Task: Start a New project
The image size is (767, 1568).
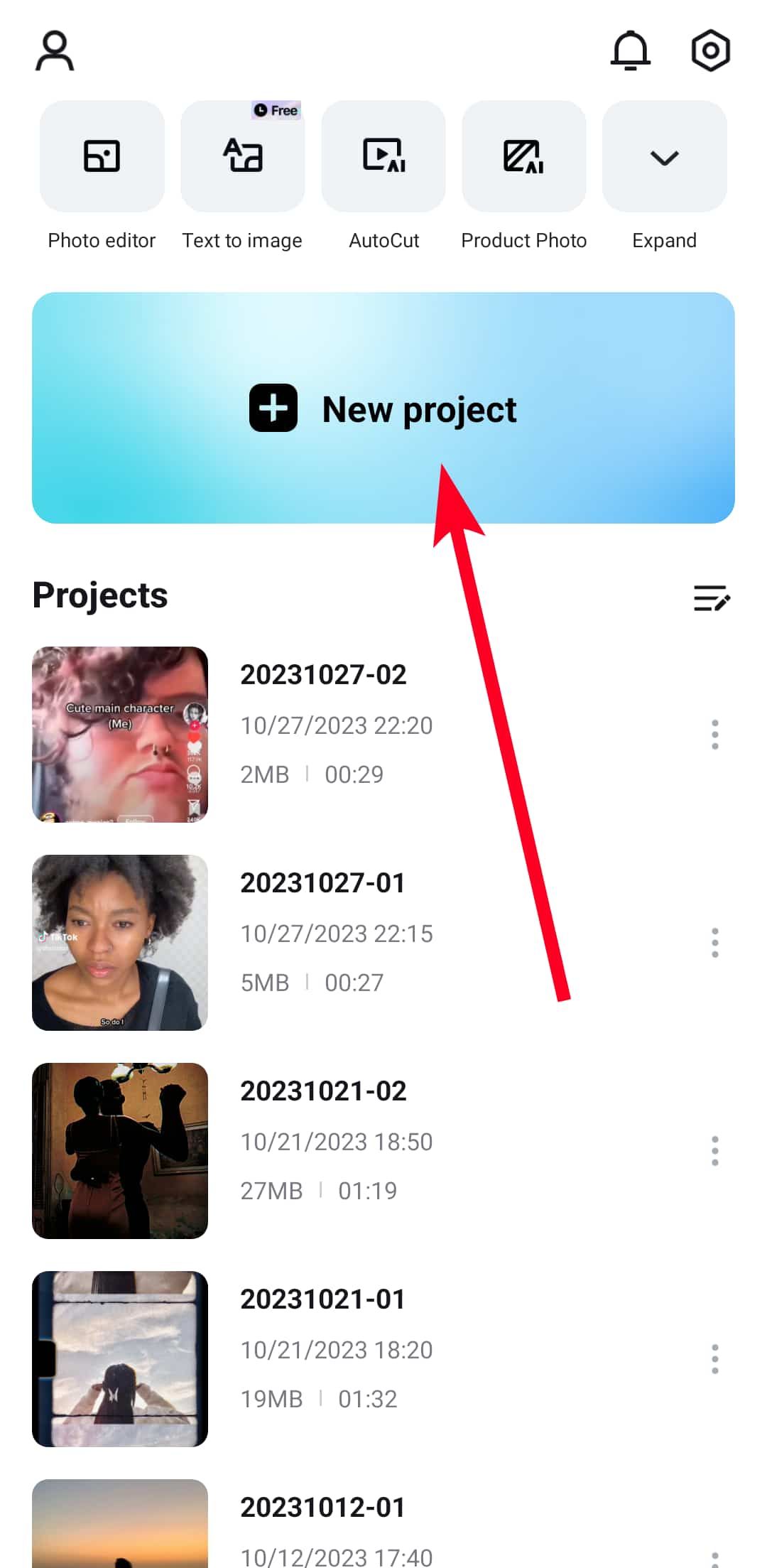Action: pos(383,409)
